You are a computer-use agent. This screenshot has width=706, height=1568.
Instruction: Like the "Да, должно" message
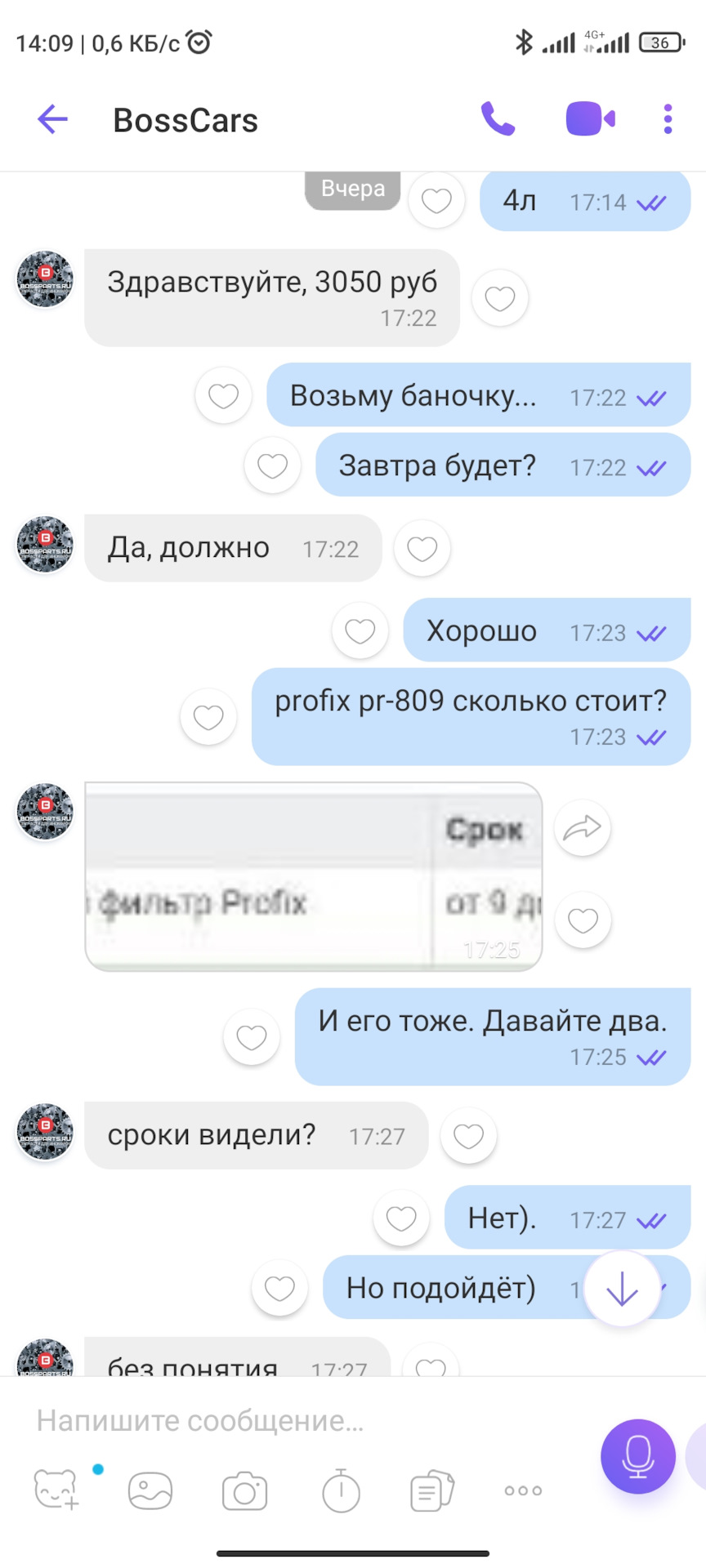422,548
